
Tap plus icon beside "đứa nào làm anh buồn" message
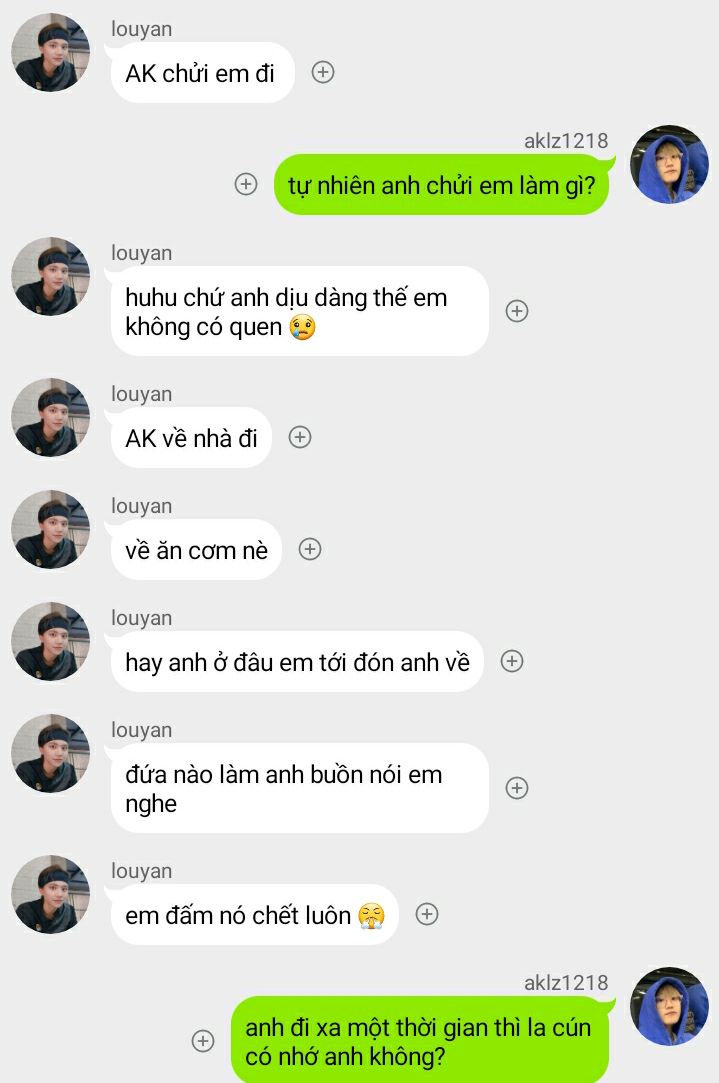pyautogui.click(x=516, y=788)
